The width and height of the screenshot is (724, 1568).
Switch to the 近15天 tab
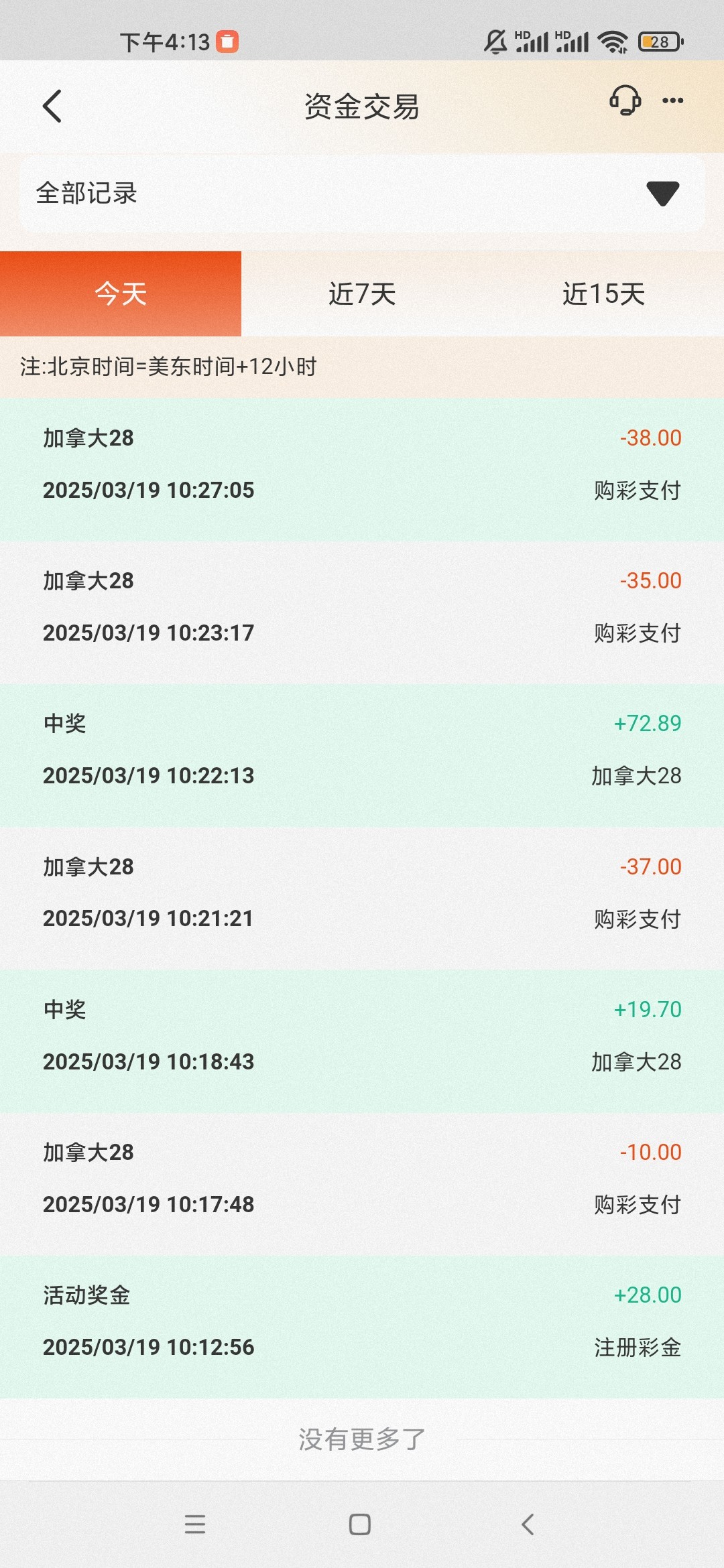click(x=603, y=293)
